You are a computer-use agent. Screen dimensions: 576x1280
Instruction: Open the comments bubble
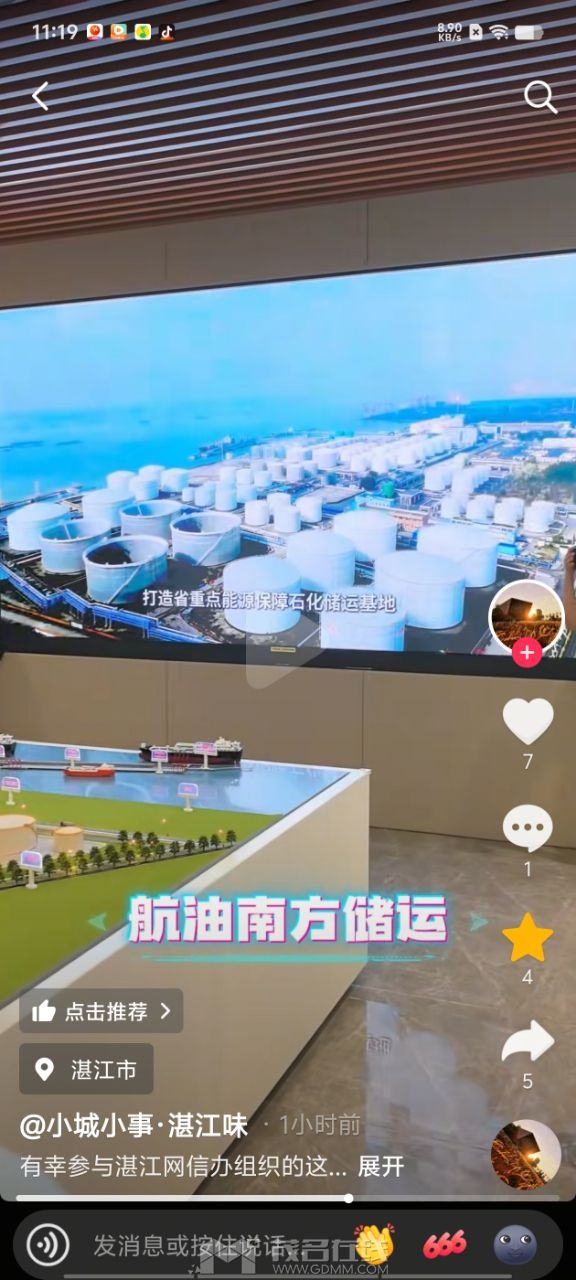[527, 828]
